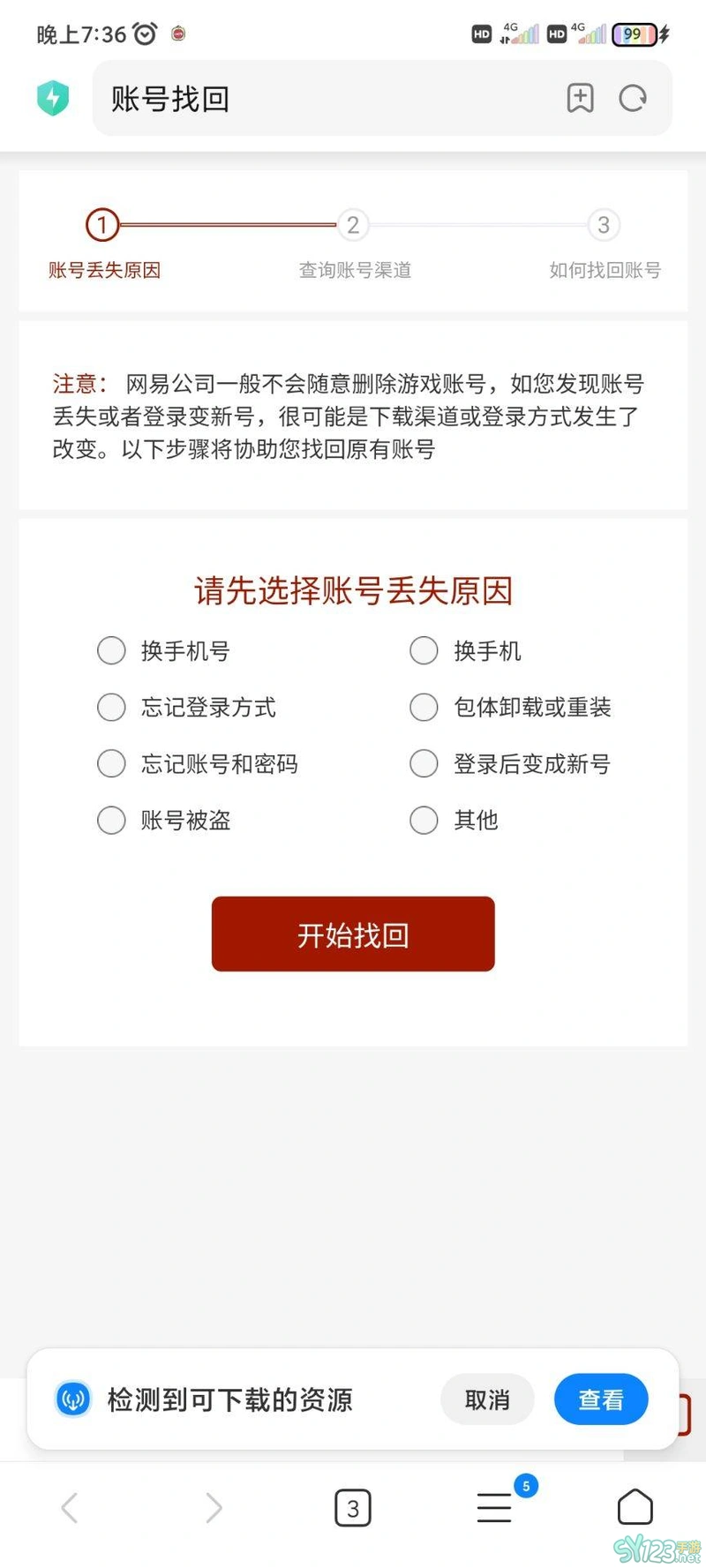Tap the 开始找回 button
706x1568 pixels.
353,934
